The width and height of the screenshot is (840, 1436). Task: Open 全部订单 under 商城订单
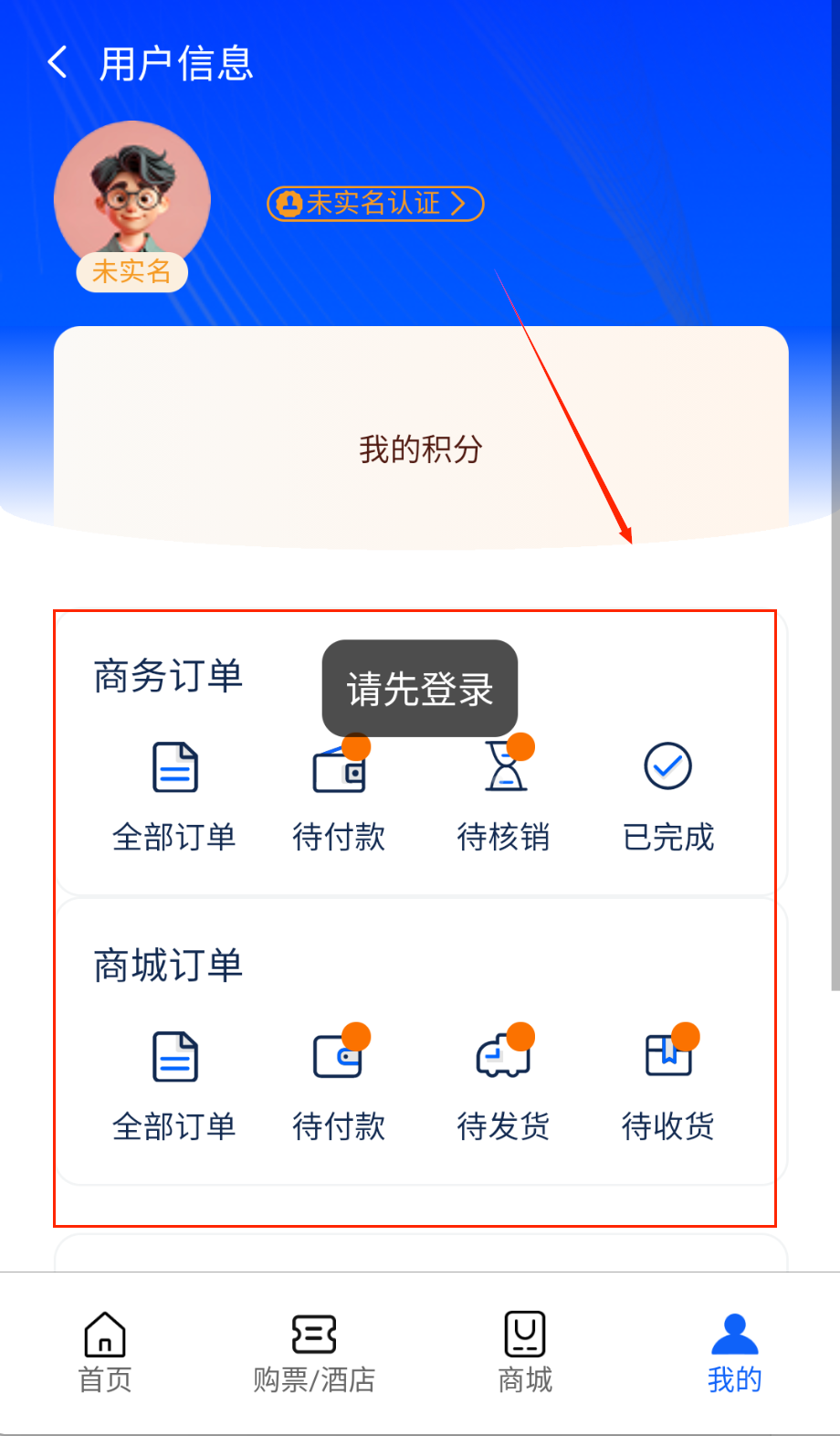point(174,1085)
